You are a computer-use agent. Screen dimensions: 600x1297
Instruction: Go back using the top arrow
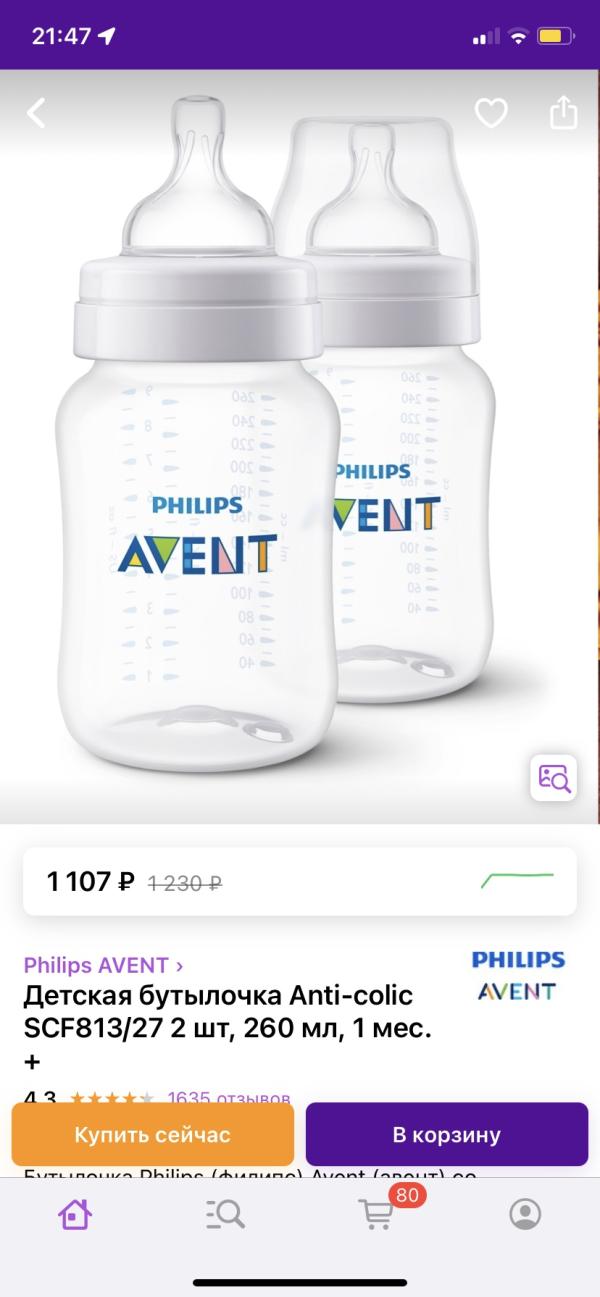36,113
